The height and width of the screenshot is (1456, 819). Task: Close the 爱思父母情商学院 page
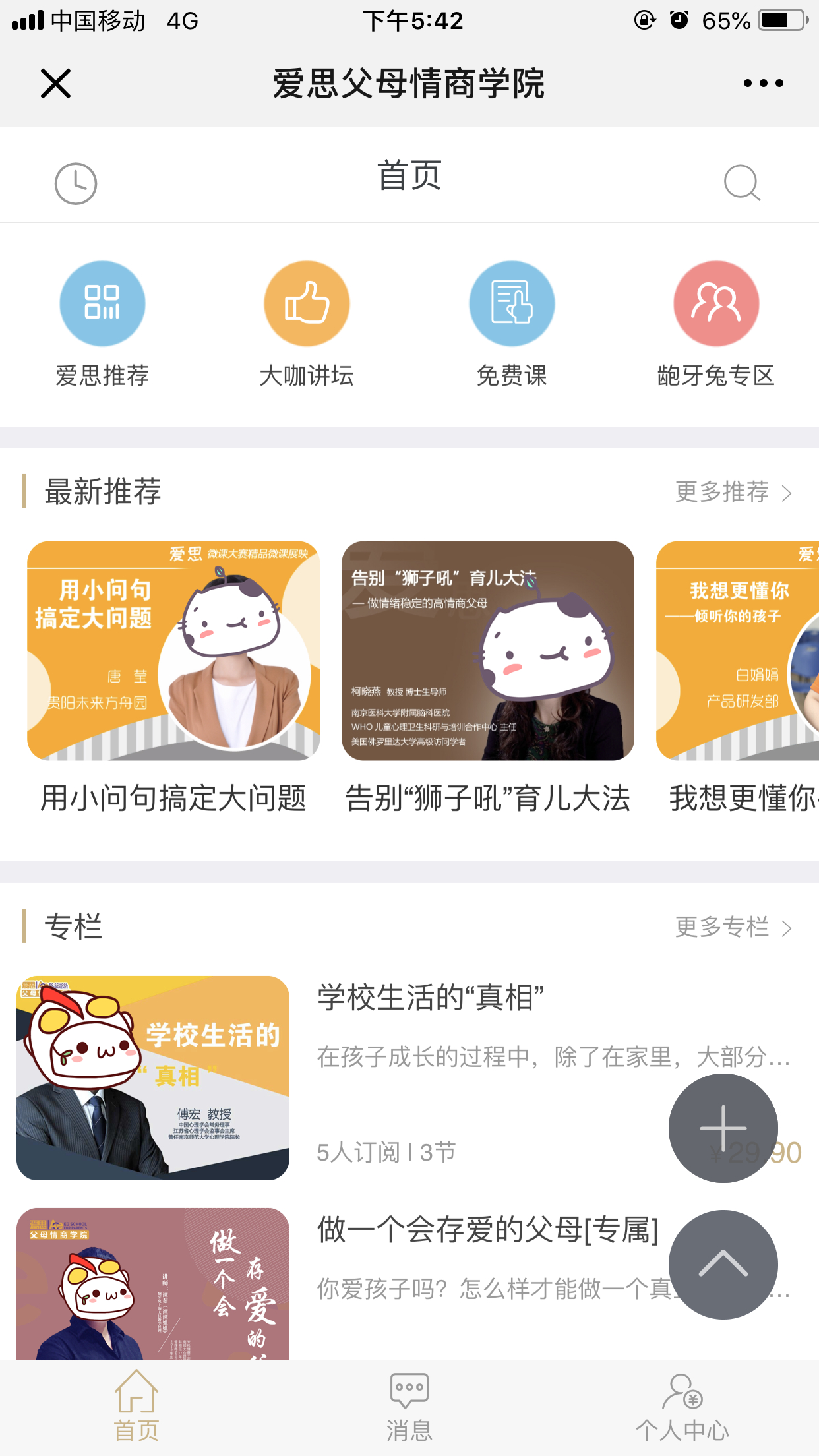(55, 84)
